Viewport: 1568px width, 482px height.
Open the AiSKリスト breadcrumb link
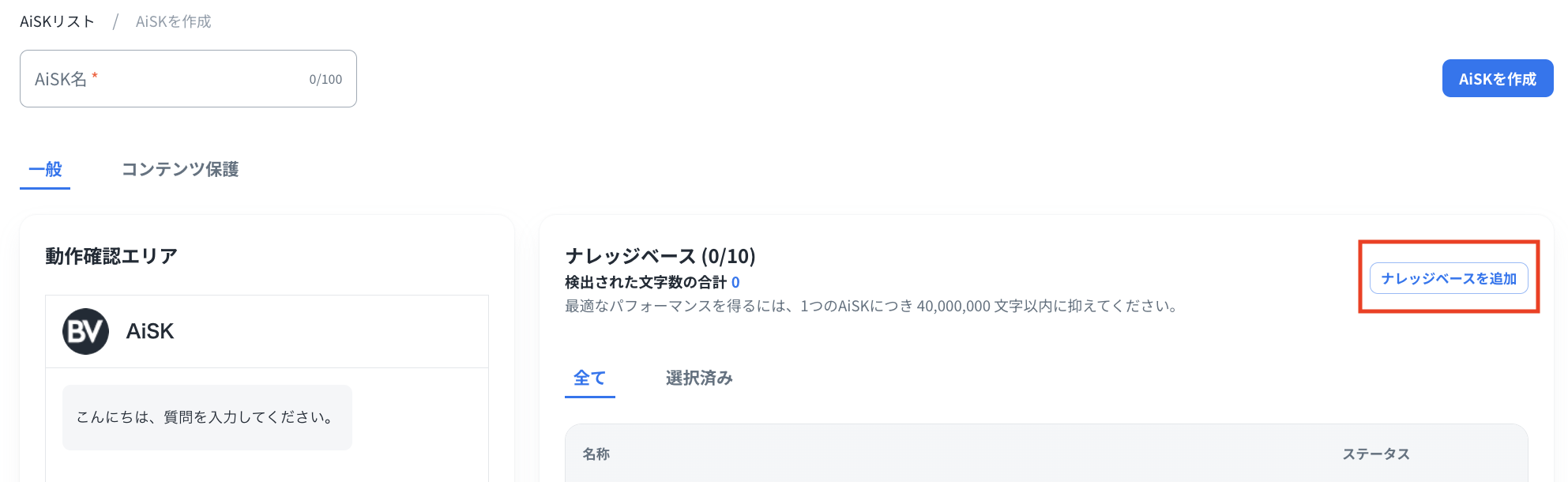57,21
